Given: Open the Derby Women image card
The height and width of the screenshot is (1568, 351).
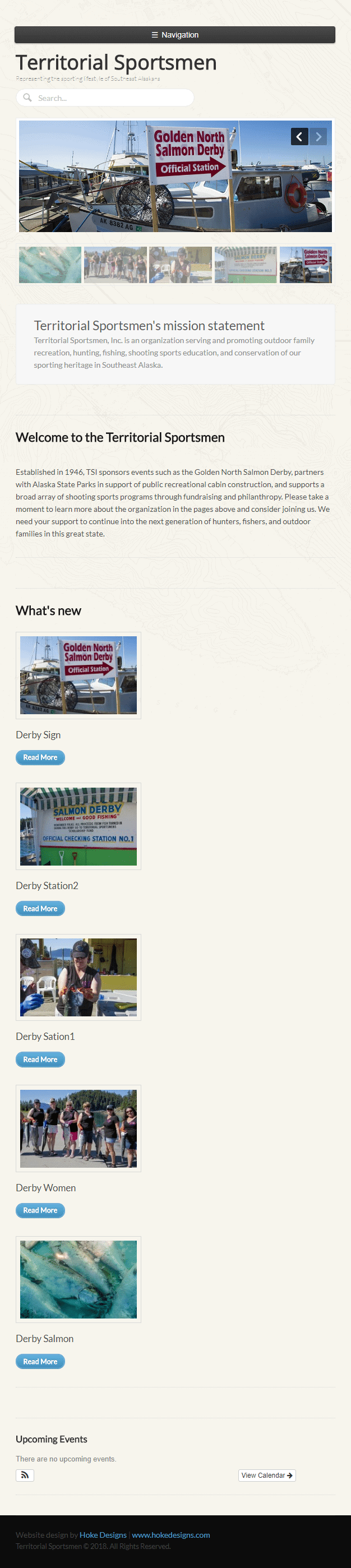Looking at the screenshot, I should 78,1128.
